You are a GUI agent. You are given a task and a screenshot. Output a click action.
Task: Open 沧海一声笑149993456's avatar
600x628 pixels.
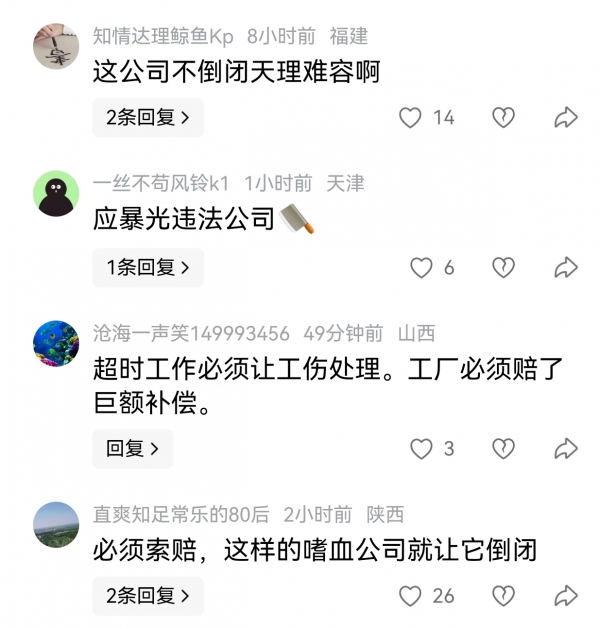56,343
